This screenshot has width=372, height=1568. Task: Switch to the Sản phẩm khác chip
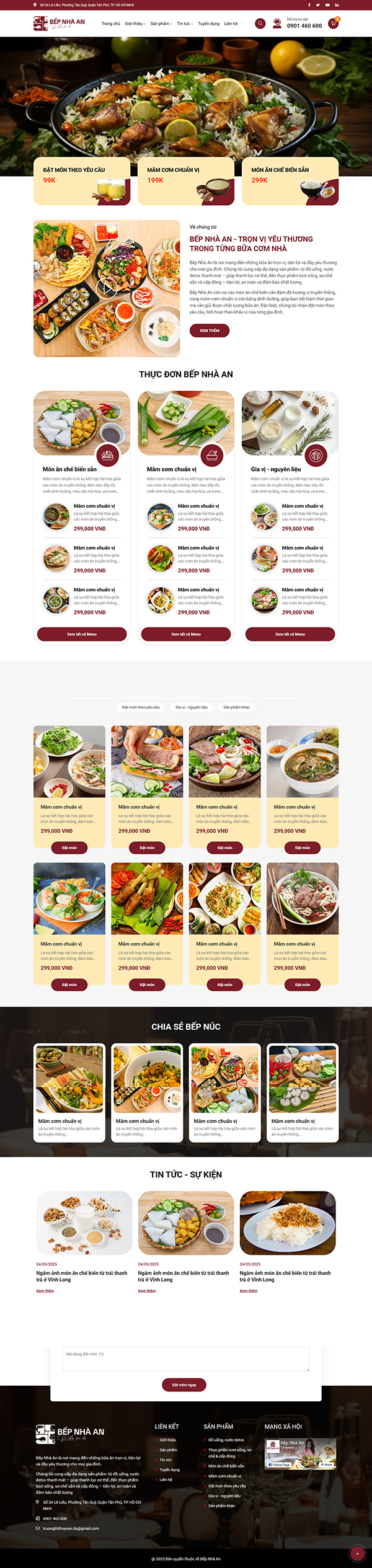[x=236, y=707]
